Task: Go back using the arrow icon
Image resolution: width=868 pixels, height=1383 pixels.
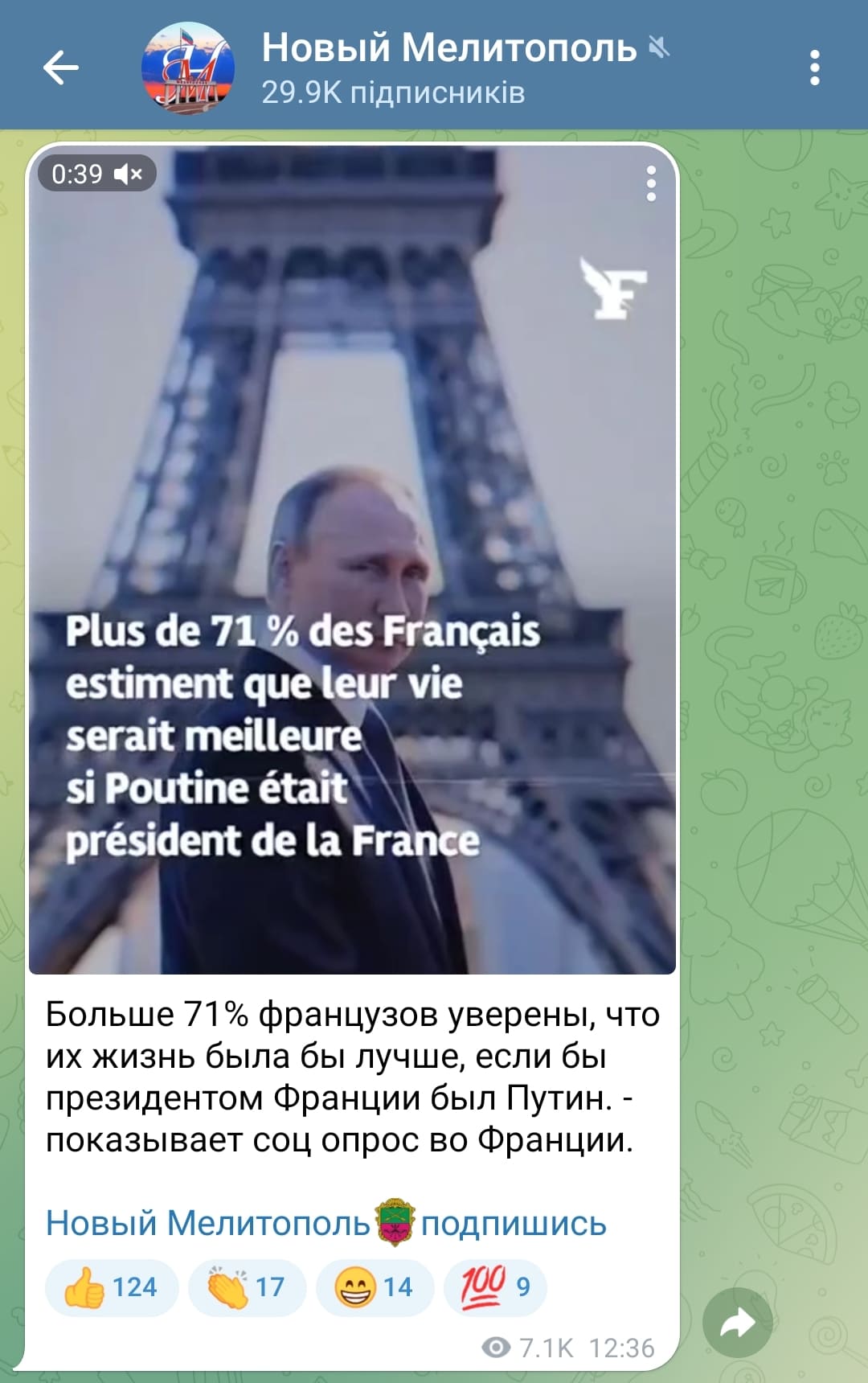Action: pos(61,68)
